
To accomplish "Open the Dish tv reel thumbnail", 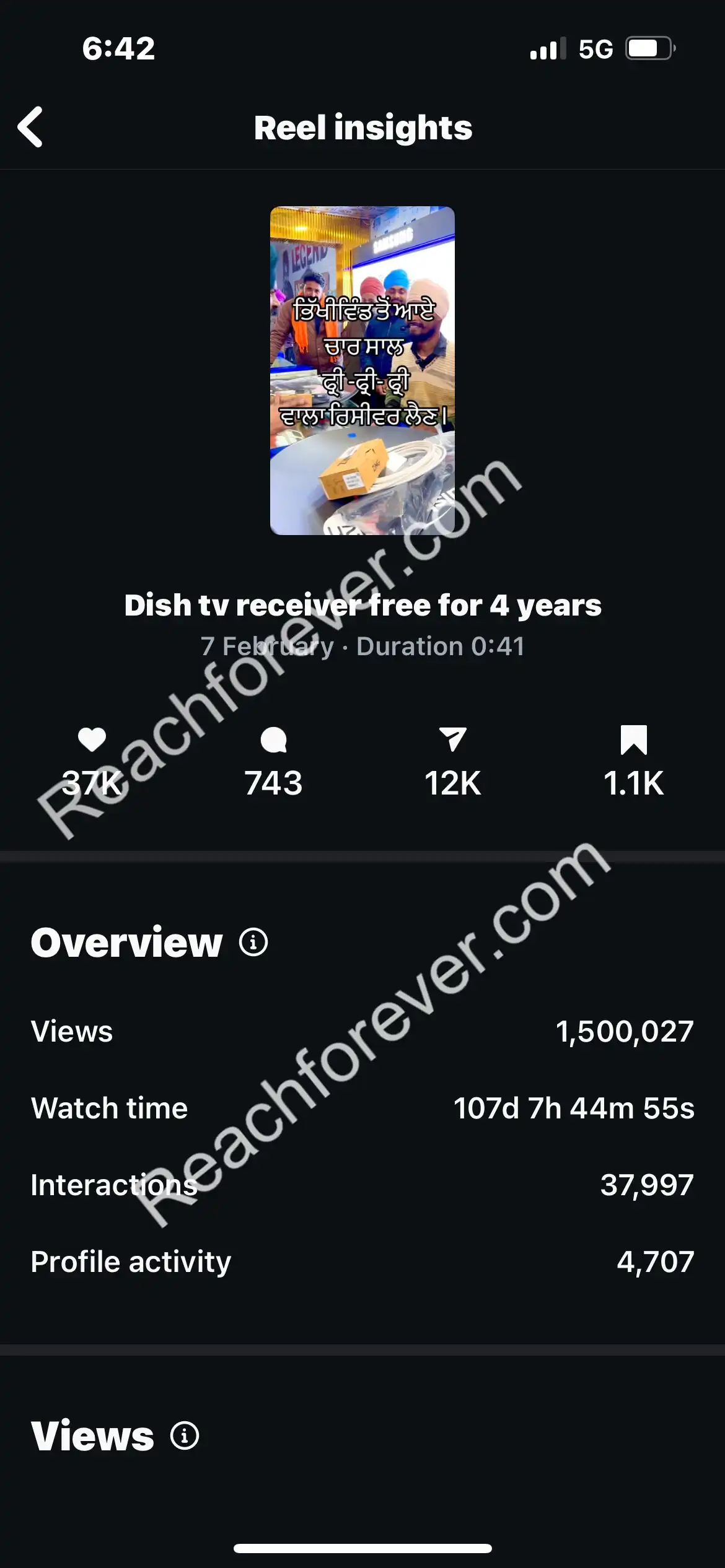I will point(362,370).
